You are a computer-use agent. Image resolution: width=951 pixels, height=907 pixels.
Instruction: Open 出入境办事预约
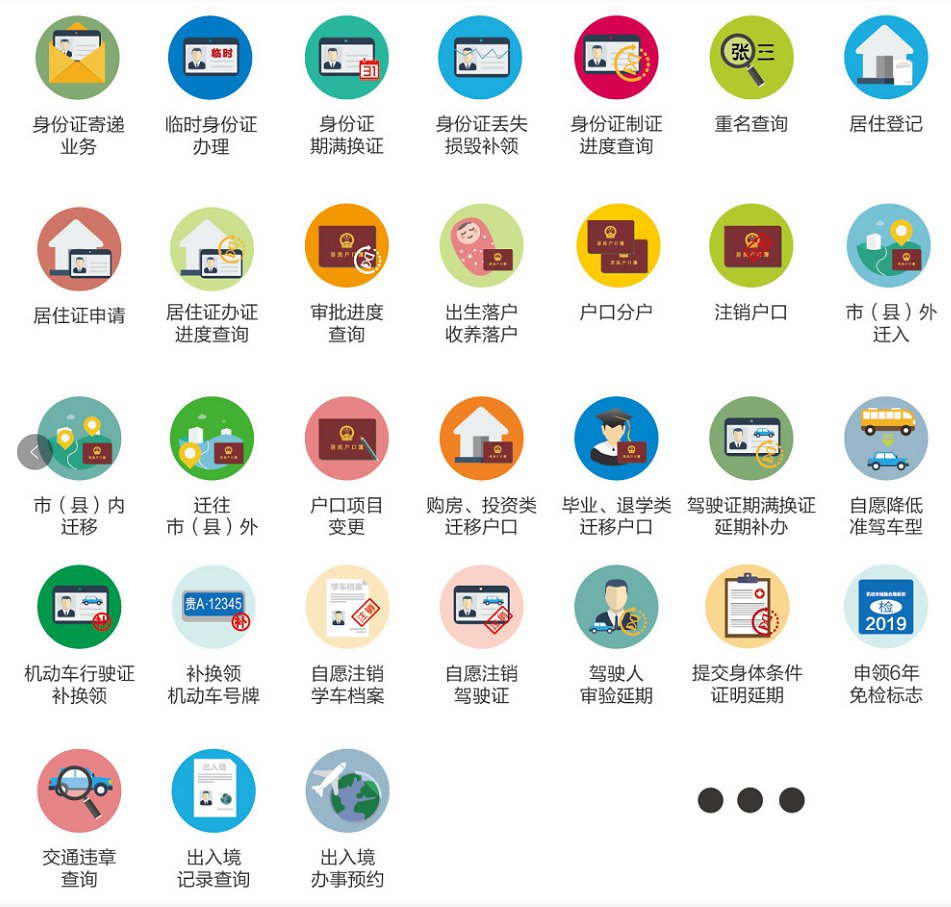346,791
